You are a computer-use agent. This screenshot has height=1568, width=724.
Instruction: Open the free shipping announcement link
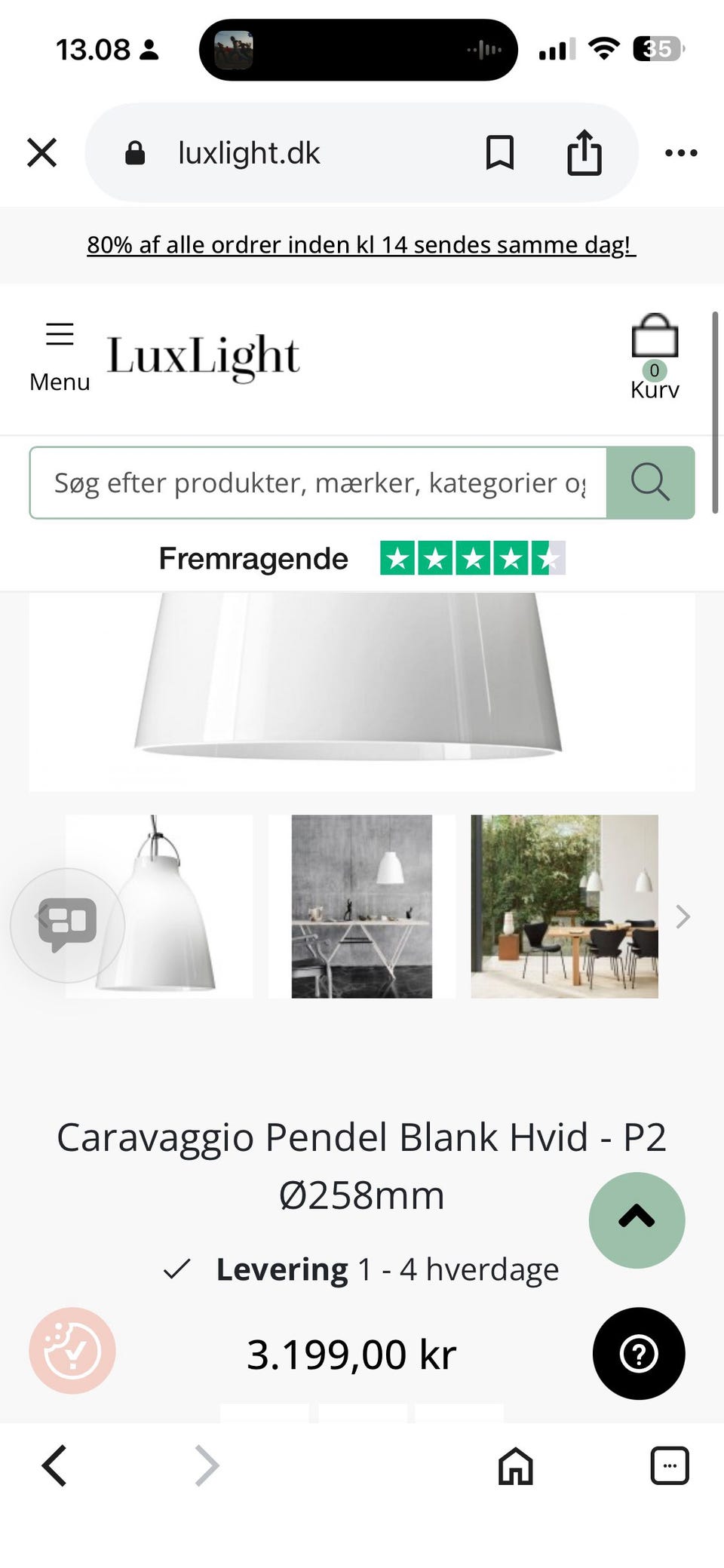tap(361, 244)
